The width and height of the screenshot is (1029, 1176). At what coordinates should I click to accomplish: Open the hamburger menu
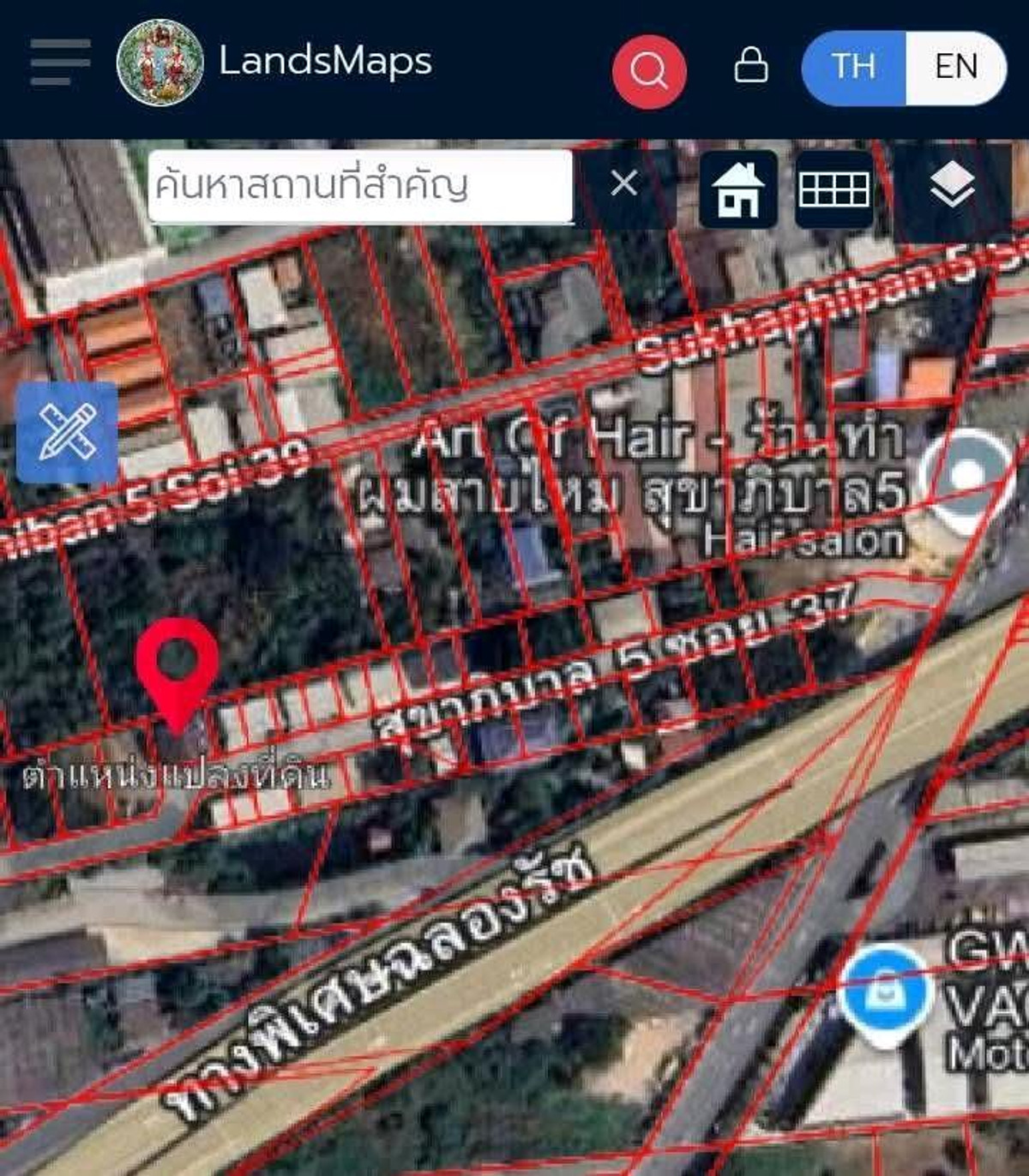tap(60, 63)
